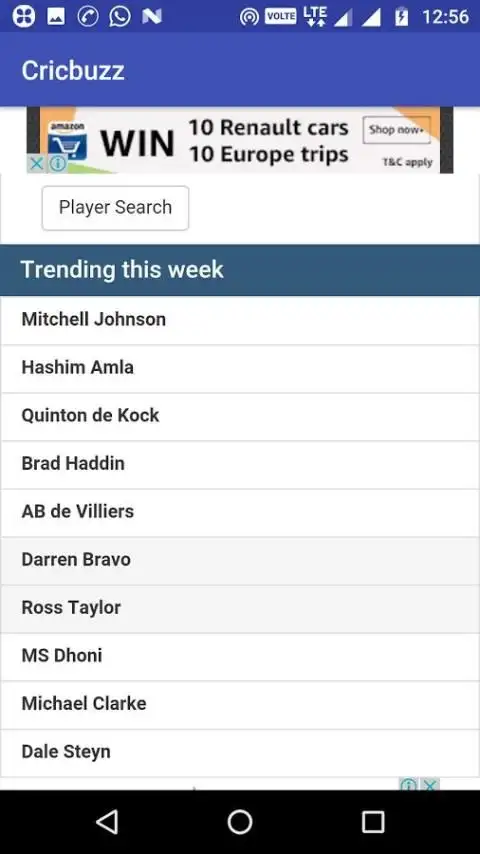This screenshot has width=480, height=854.
Task: Open MS Dhoni's profile
Action: (x=240, y=656)
